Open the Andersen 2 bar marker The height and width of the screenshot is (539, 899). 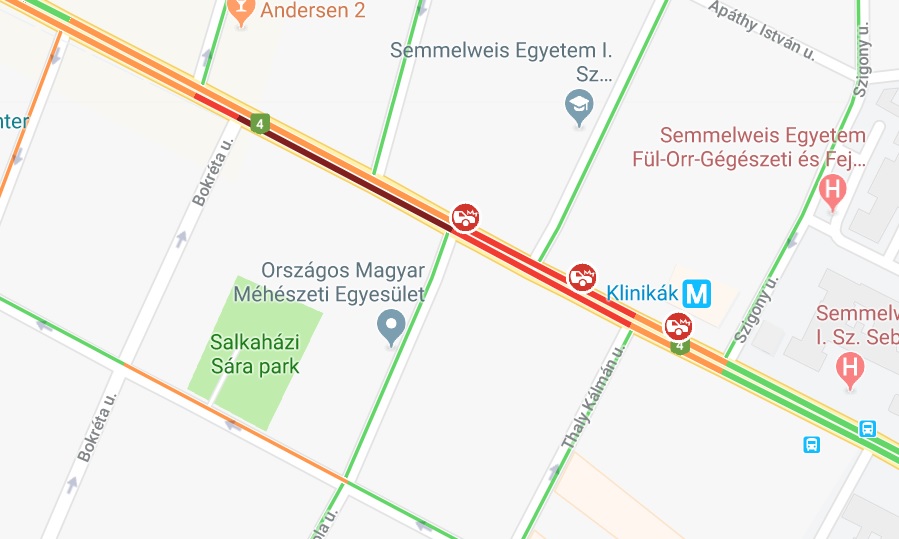coord(241,12)
